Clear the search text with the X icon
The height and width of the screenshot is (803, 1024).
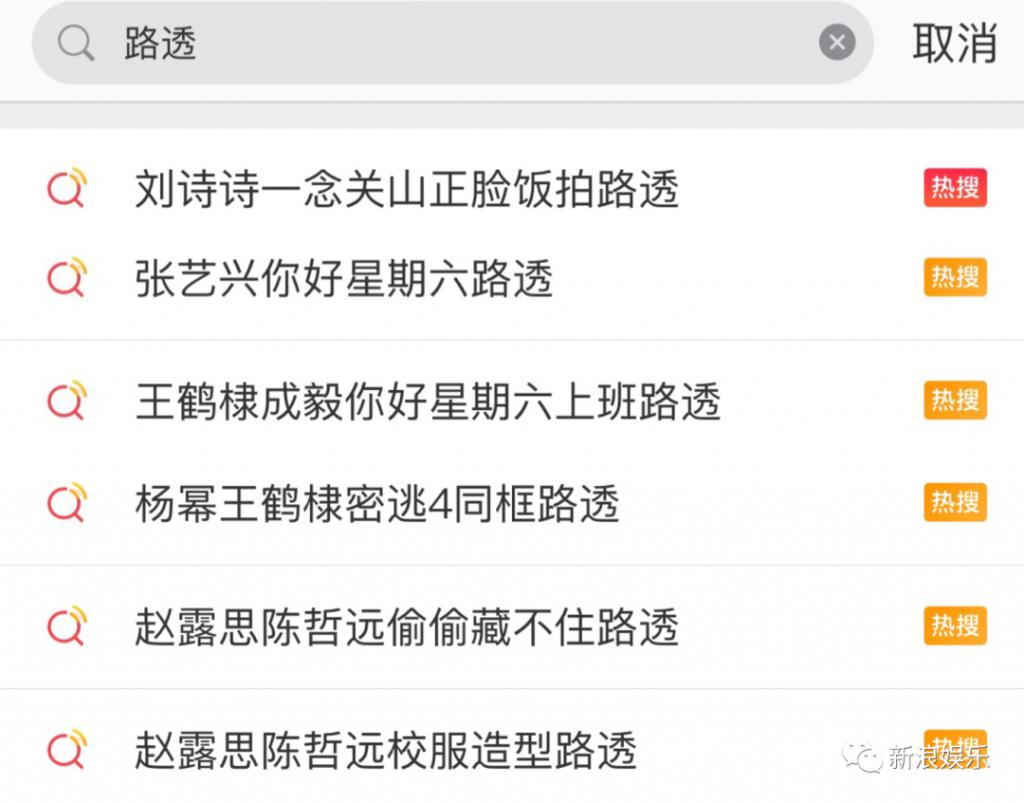837,43
